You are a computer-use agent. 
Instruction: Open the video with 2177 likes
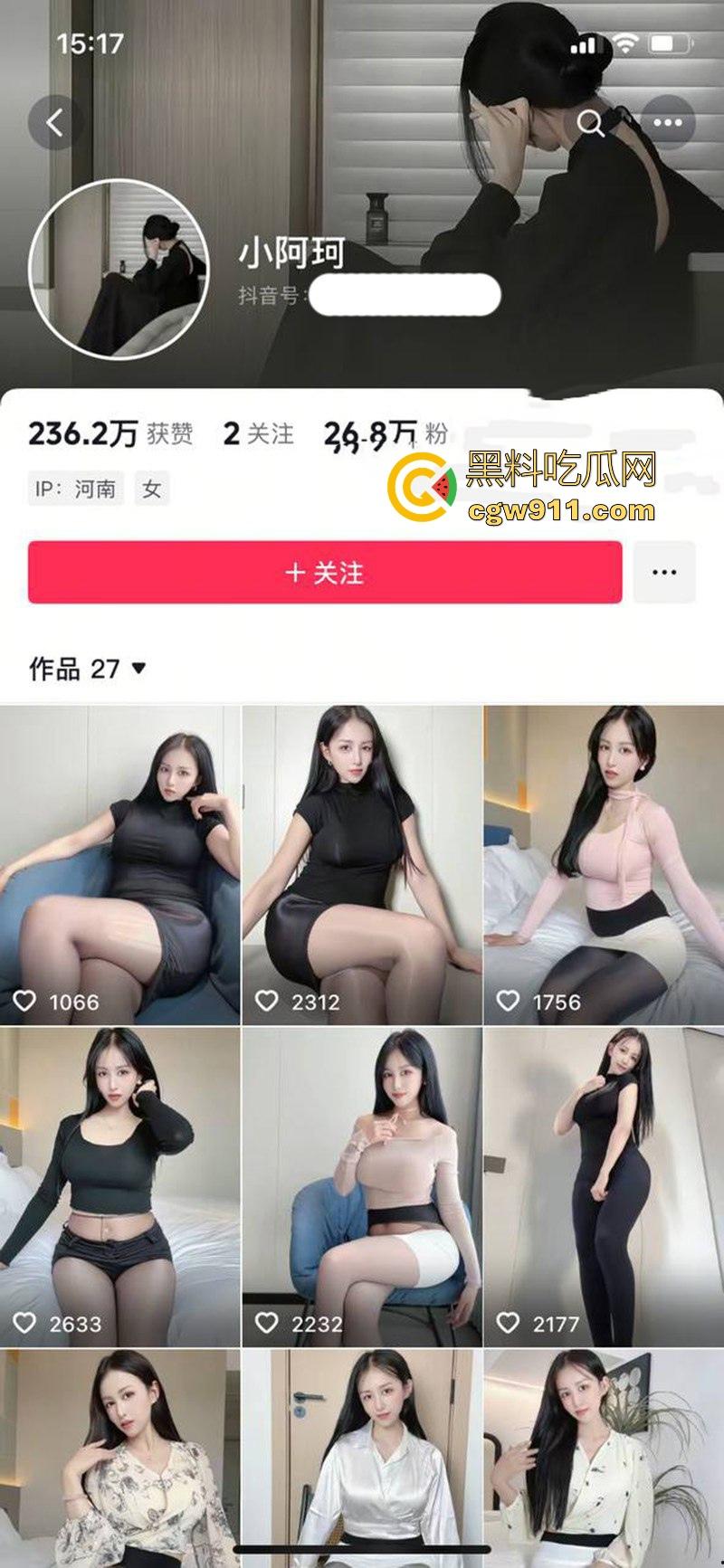(604, 1186)
